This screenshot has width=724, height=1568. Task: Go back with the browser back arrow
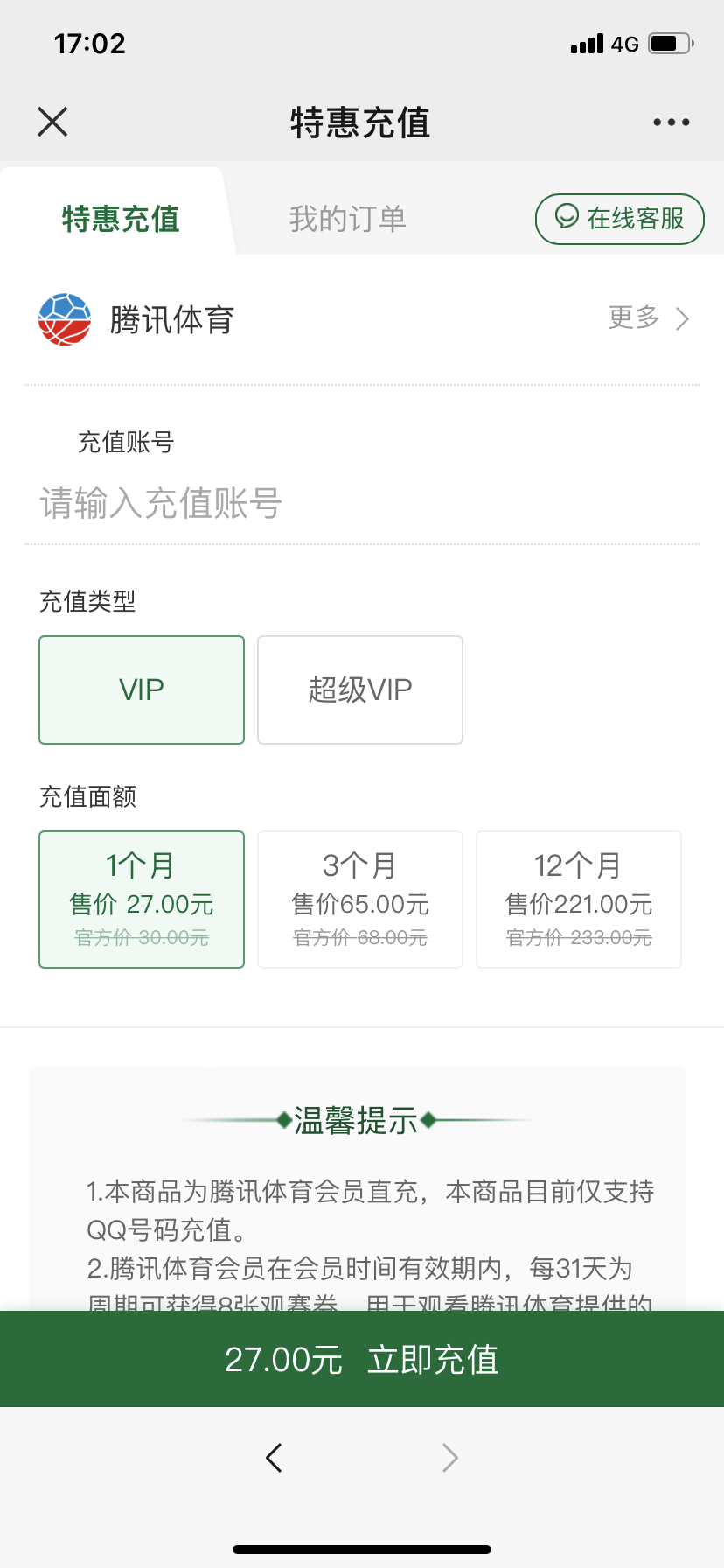(274, 1458)
